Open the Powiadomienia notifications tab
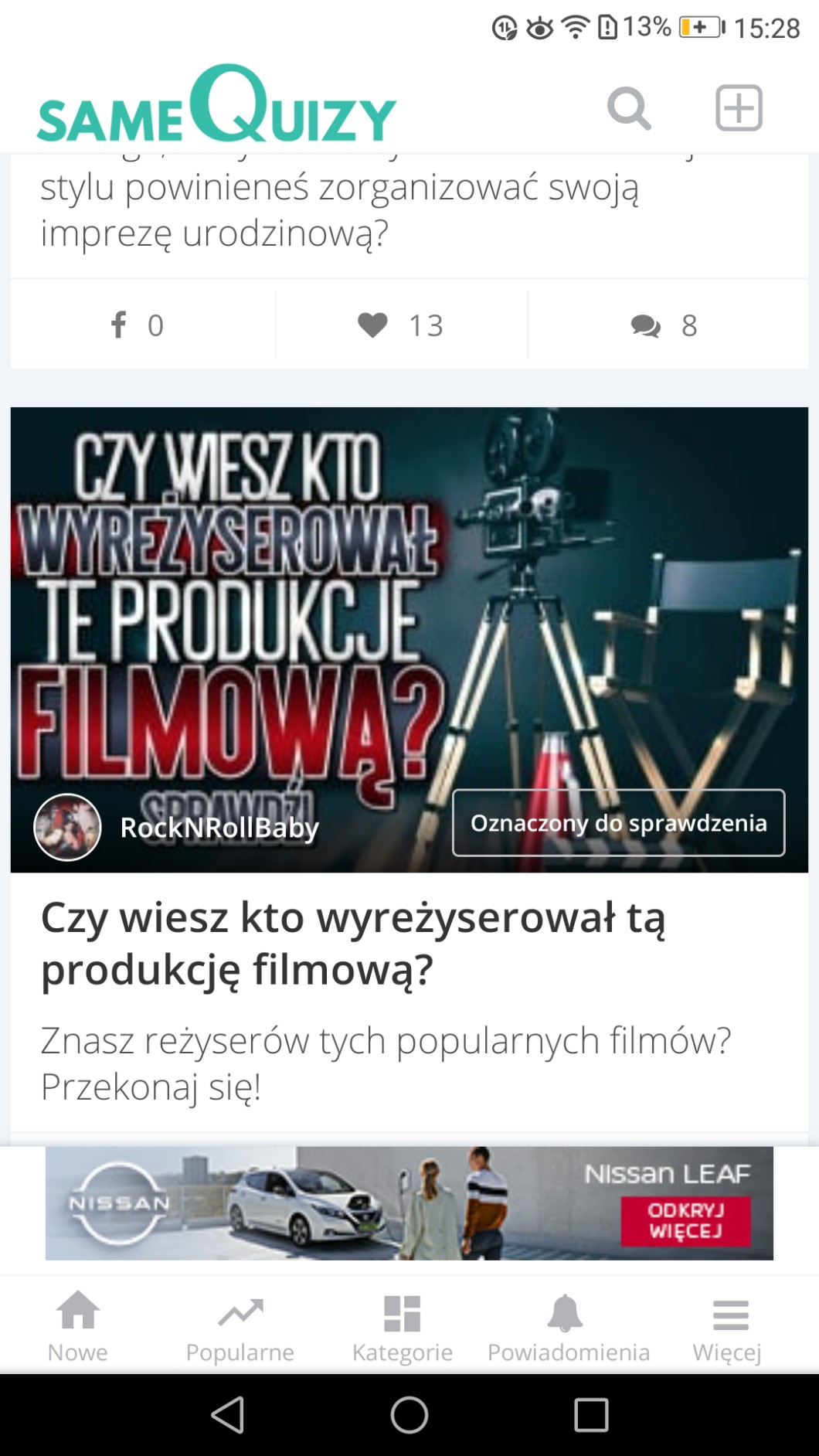This screenshot has width=819, height=1456. 568,1327
